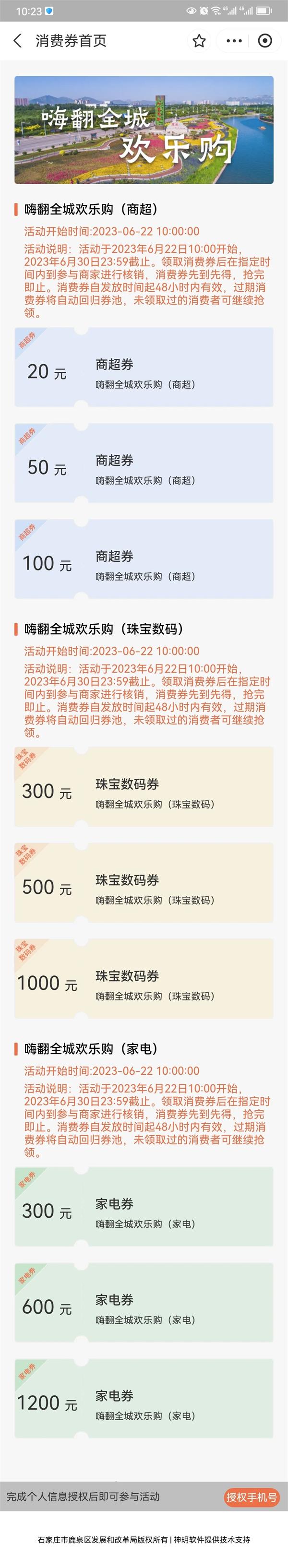Open the 300 元 家电券 coupon
The height and width of the screenshot is (1568, 288).
(144, 1206)
